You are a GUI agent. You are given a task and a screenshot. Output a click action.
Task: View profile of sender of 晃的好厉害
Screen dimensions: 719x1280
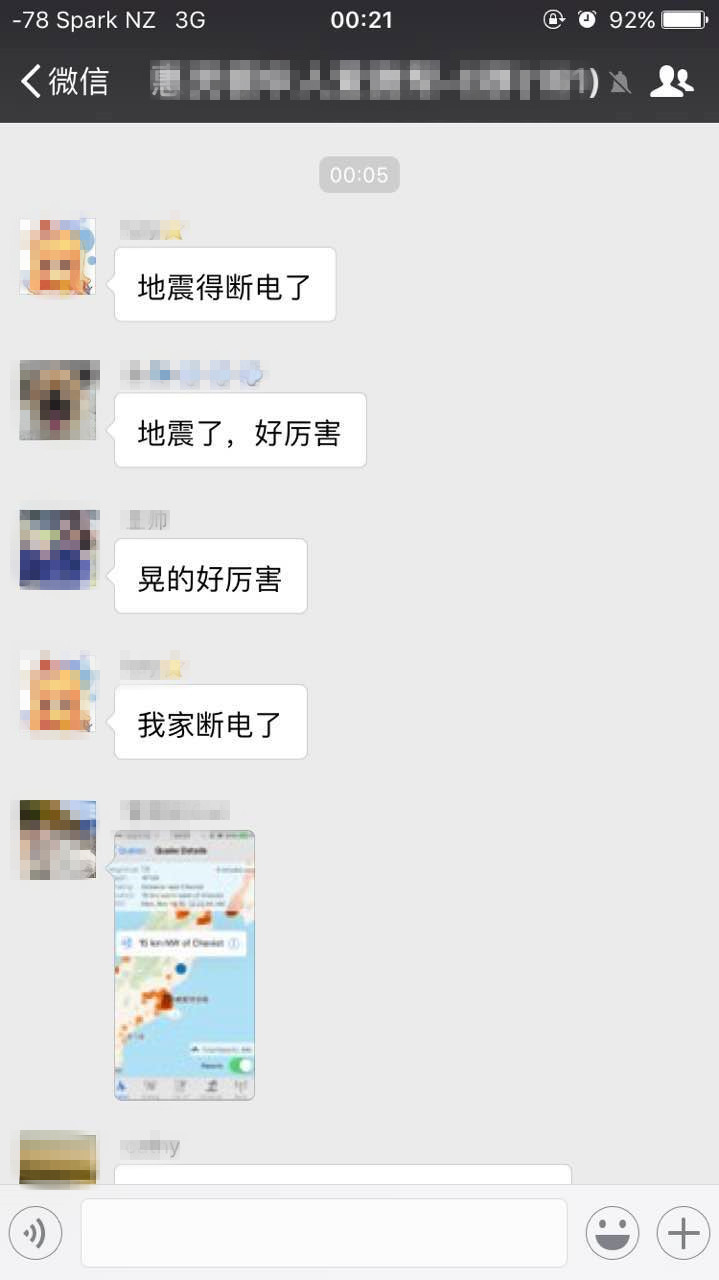tap(59, 548)
